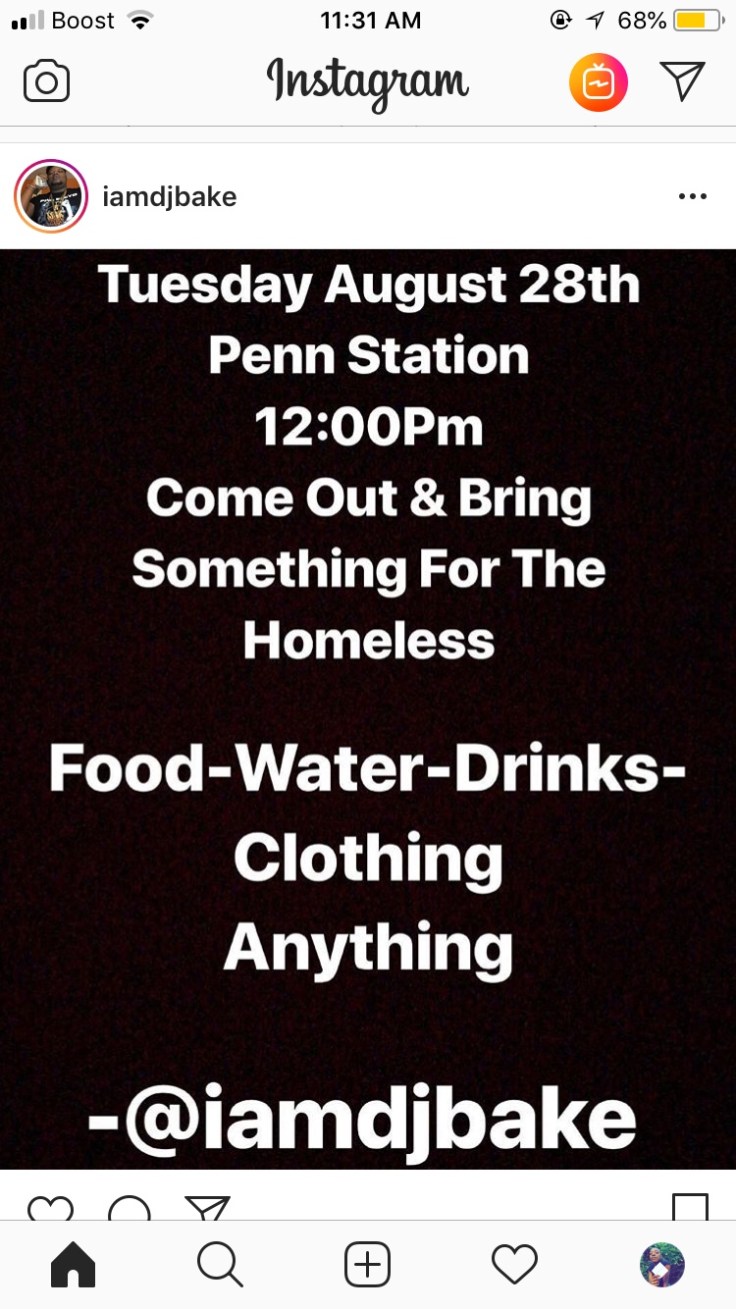Share iamdjbake's post via paper plane
Image resolution: width=736 pixels, height=1309 pixels.
tap(208, 1207)
